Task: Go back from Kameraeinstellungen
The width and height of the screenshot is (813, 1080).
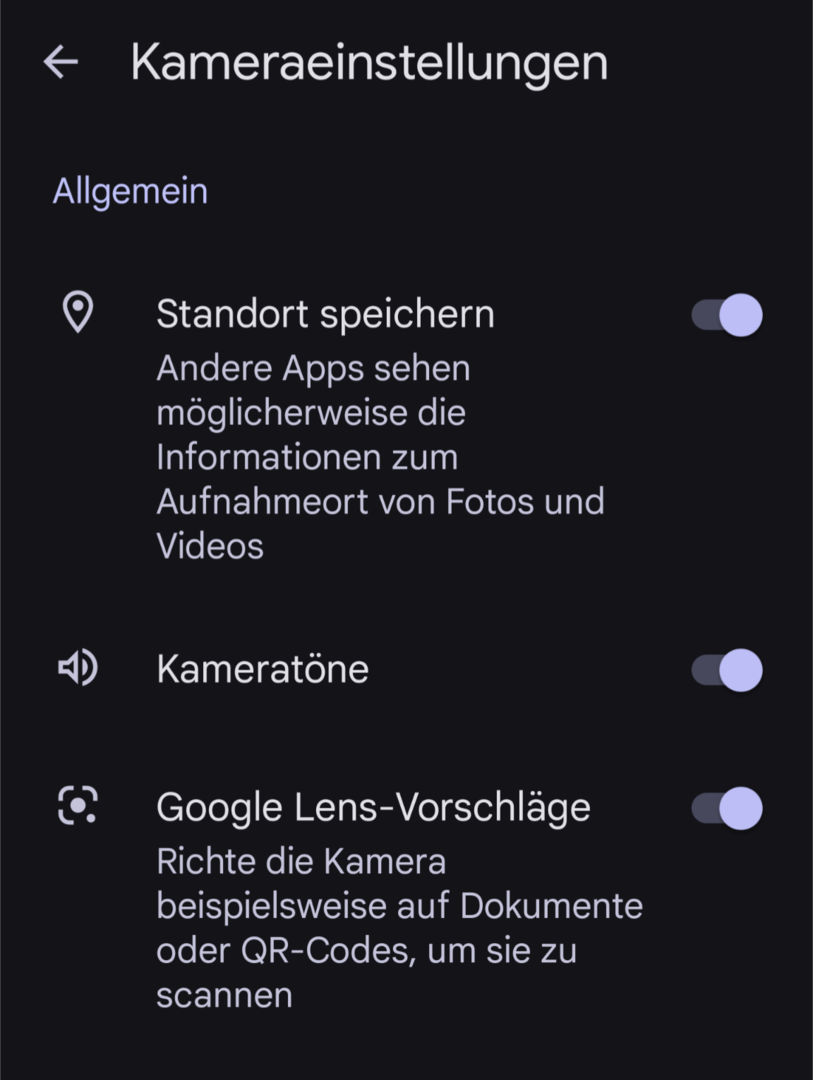Action: tap(61, 62)
